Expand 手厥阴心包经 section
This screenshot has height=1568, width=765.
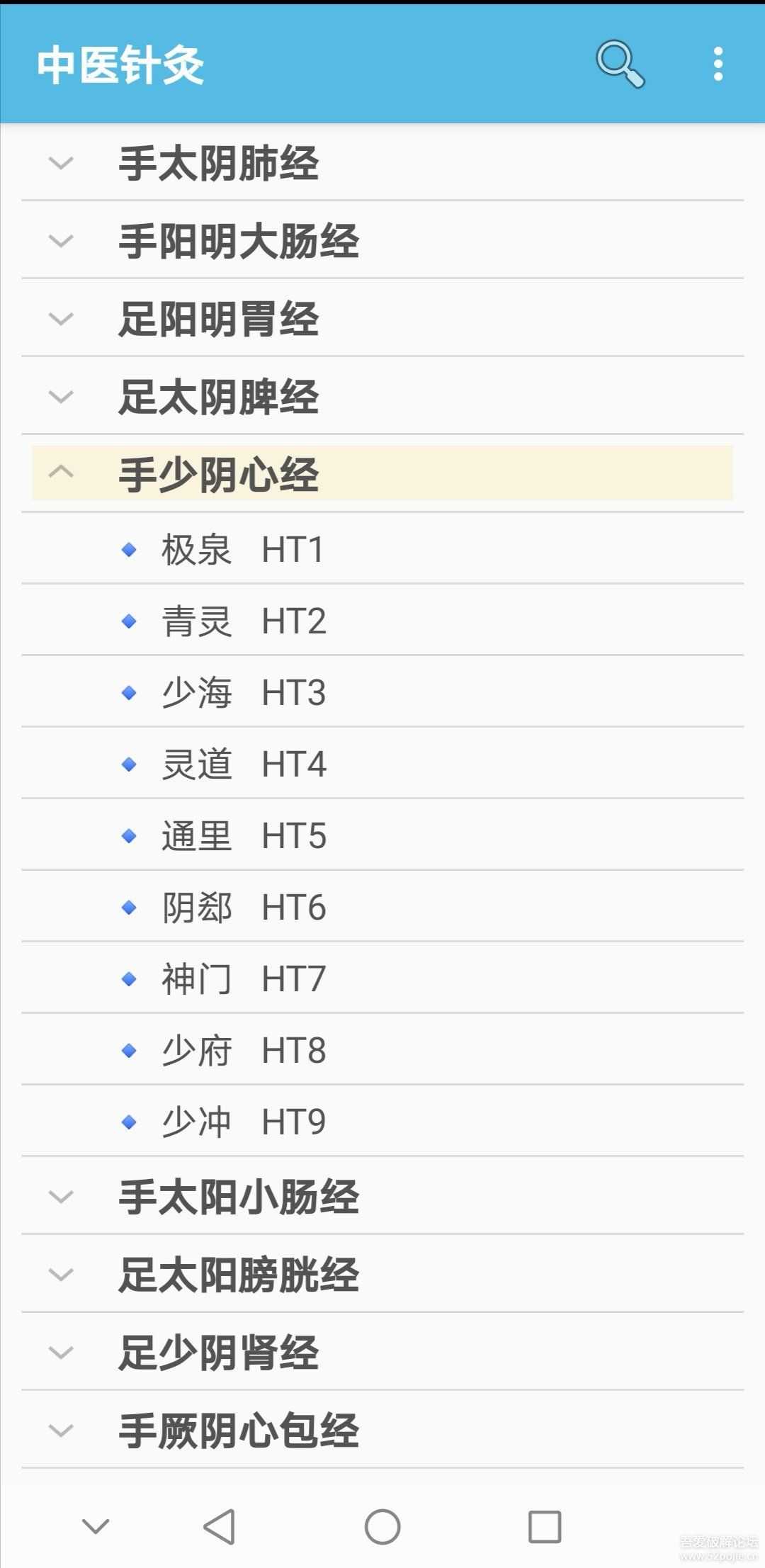(238, 1431)
